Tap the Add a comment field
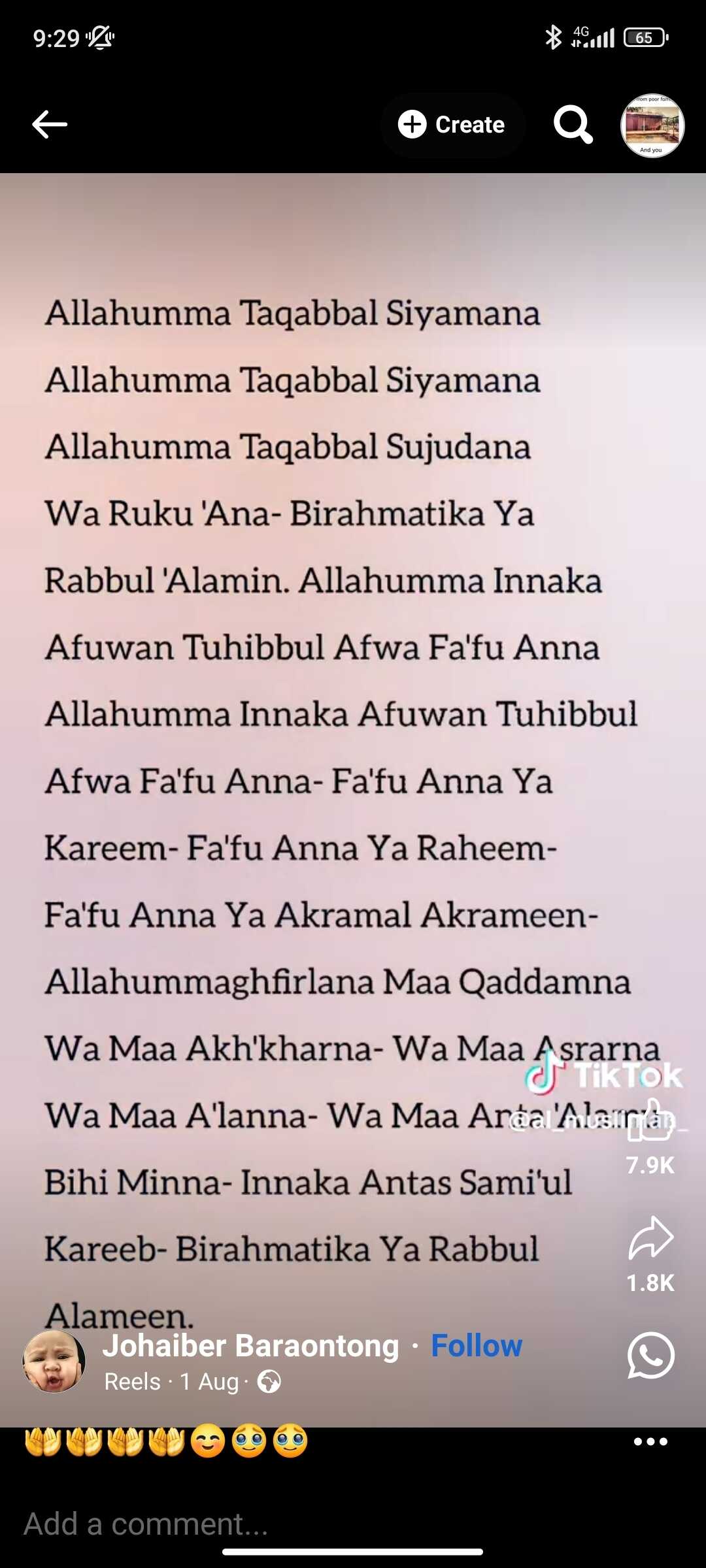This screenshot has height=1568, width=706. click(x=261, y=1524)
